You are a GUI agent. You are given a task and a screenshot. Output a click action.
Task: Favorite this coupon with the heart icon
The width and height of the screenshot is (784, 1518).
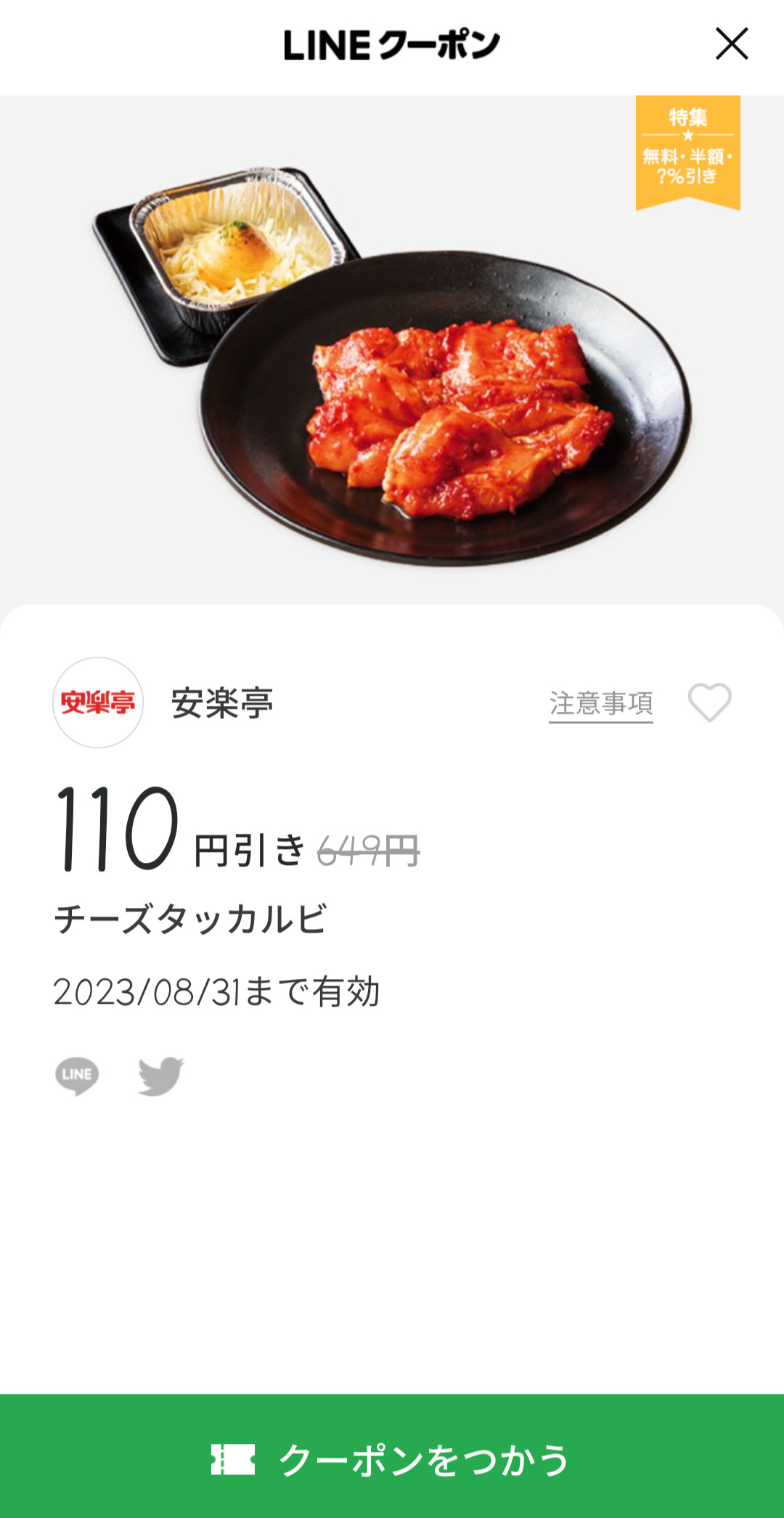709,703
